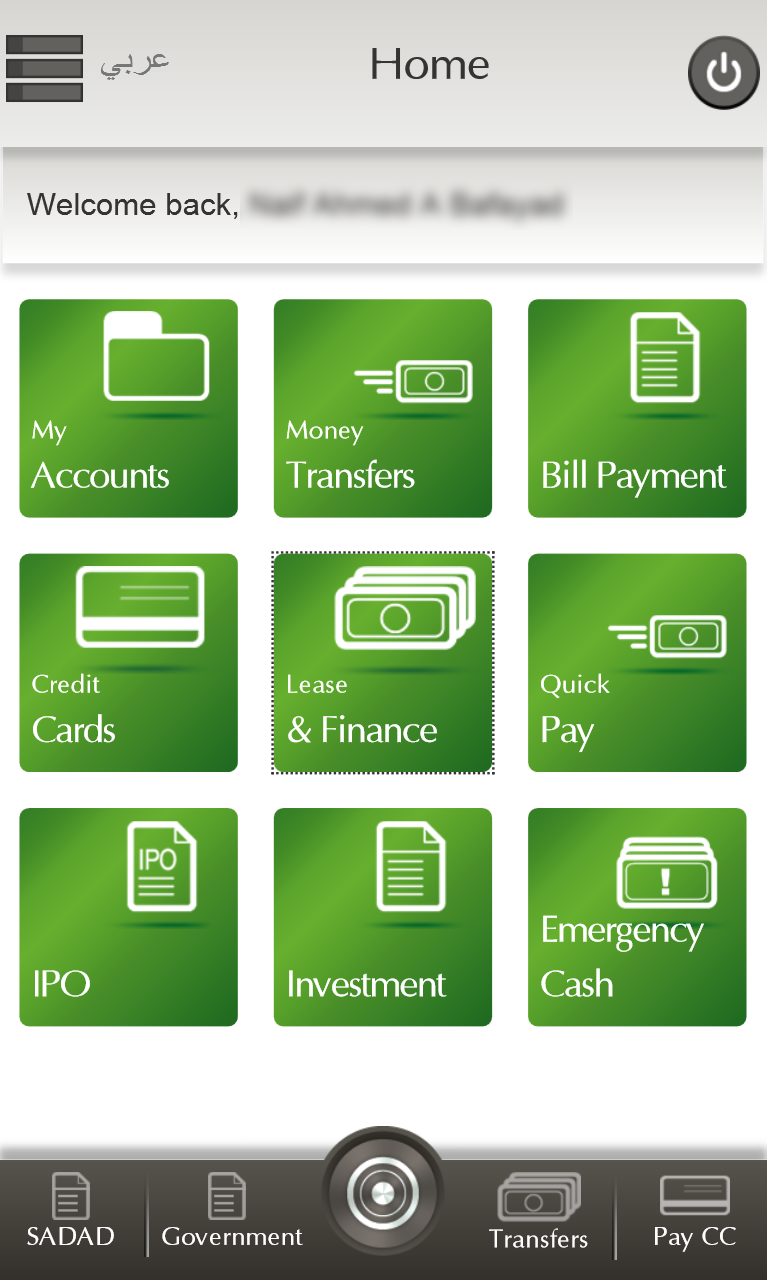Open Quick Pay tile

click(637, 662)
